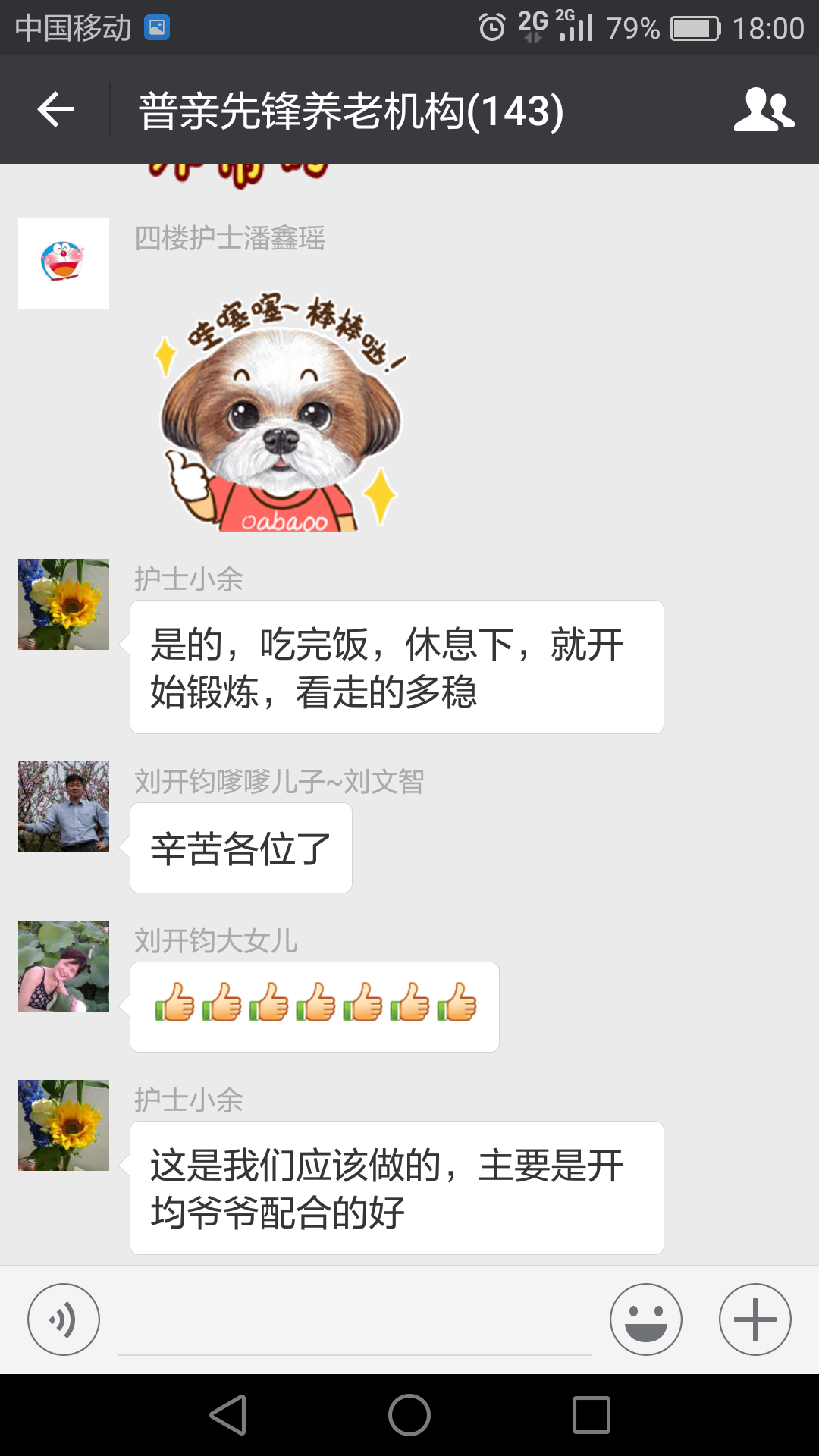Open the emoji sticker panel

click(646, 1319)
